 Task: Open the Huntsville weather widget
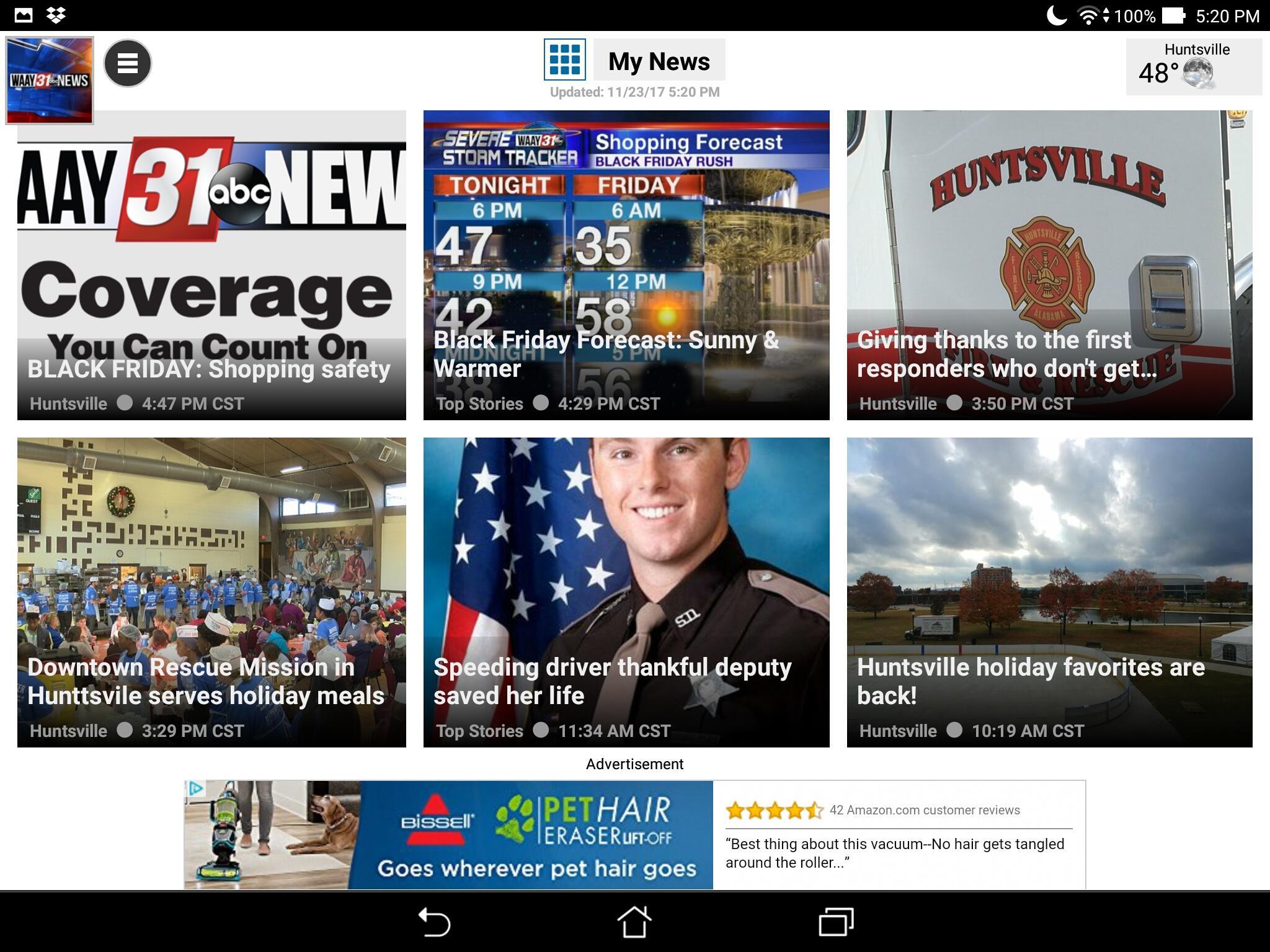tap(1193, 67)
